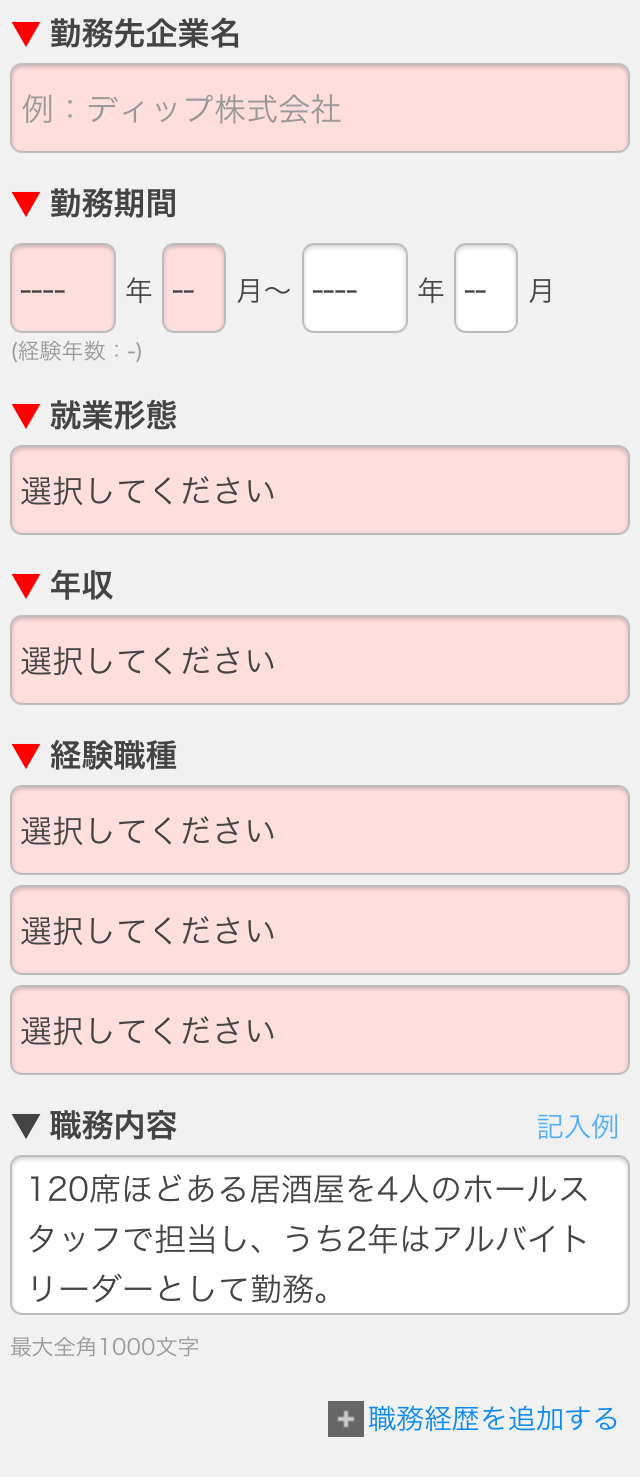Focus the 職務内容 text area
Image resolution: width=640 pixels, height=1477 pixels.
(x=320, y=1235)
